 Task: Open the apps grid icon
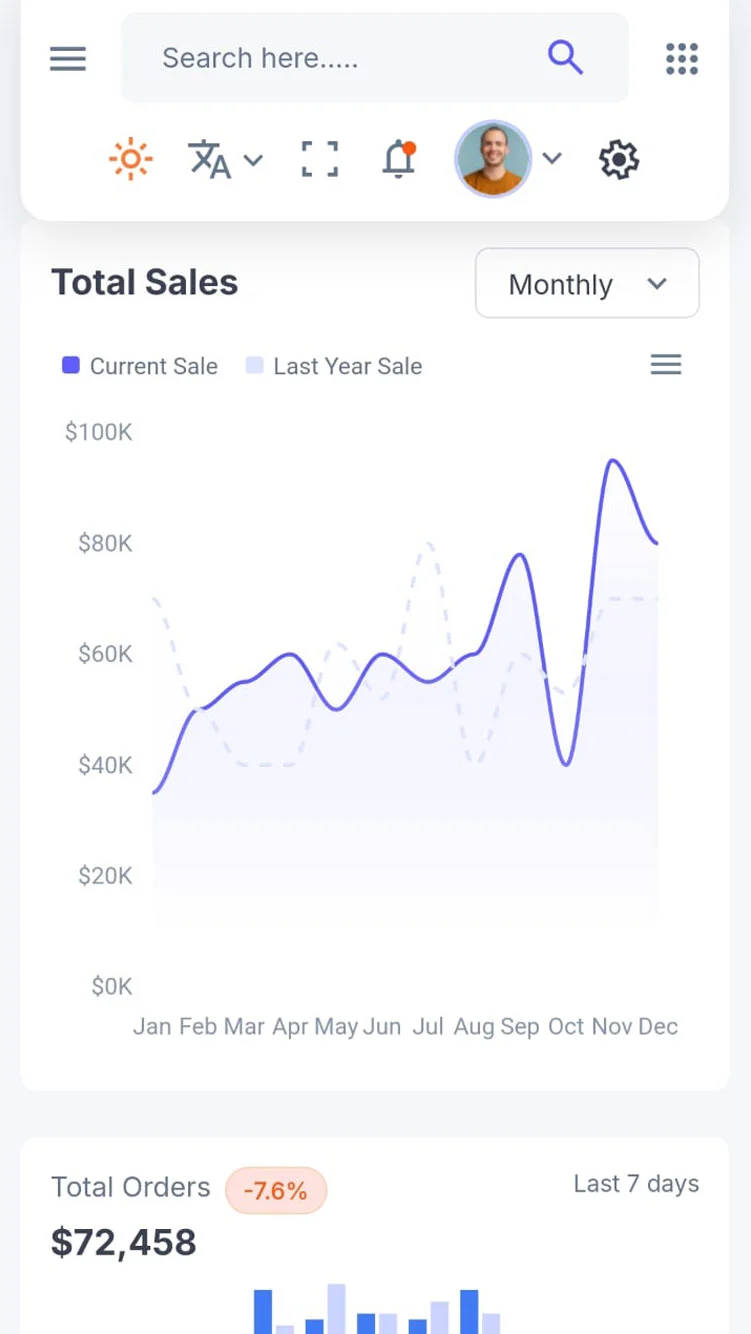[x=682, y=59]
